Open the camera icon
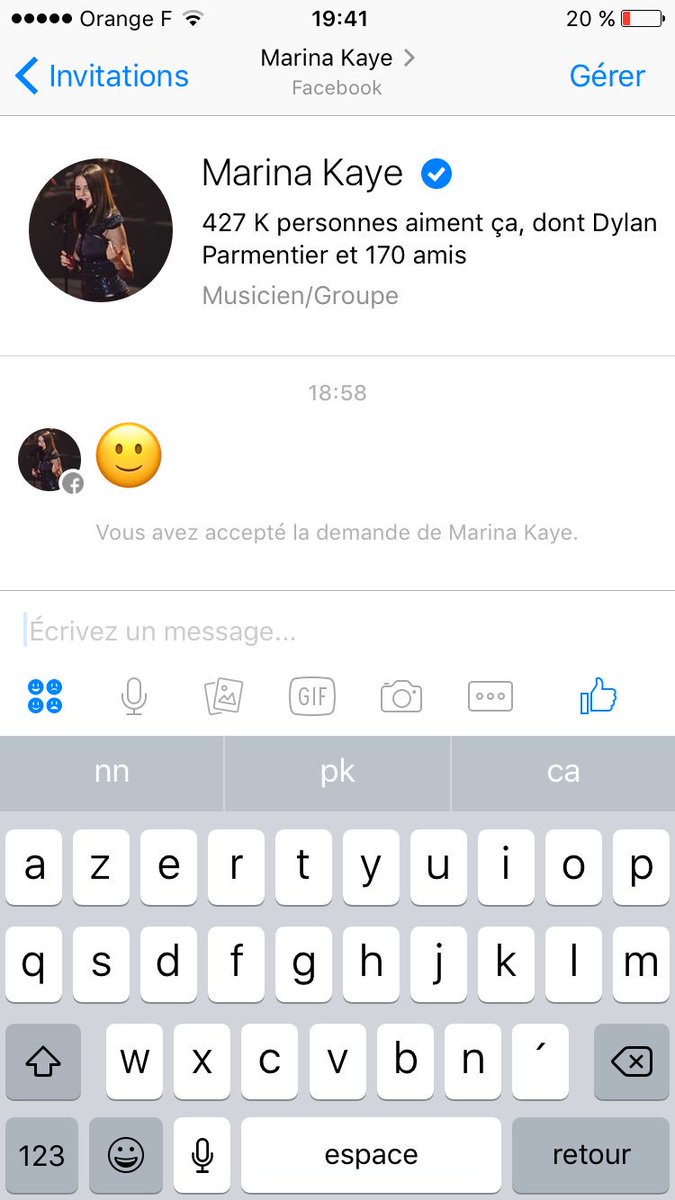The image size is (675, 1200). coord(401,696)
